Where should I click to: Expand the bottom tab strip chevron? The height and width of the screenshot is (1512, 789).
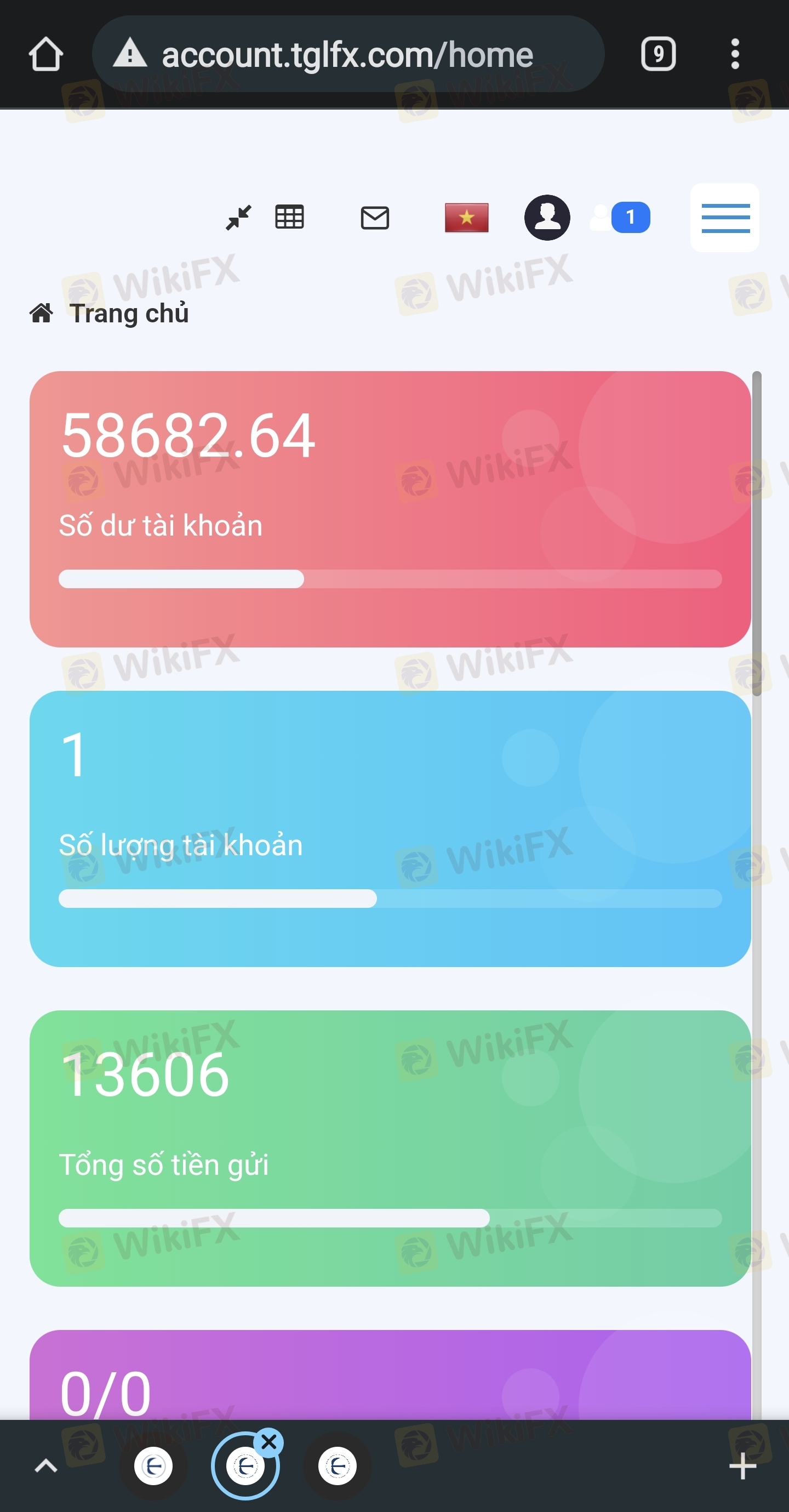(46, 1466)
